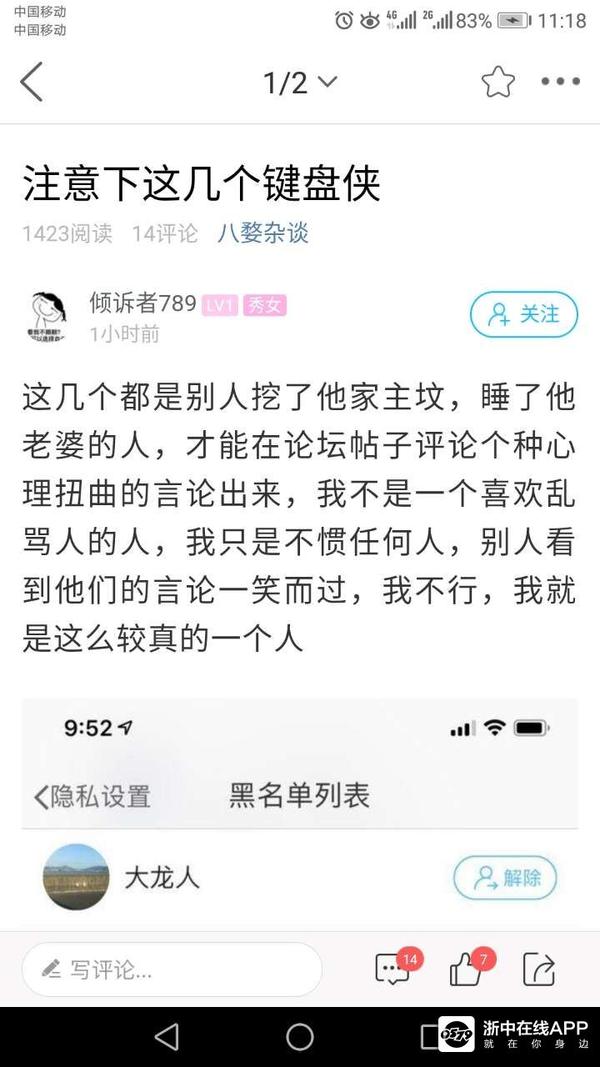This screenshot has width=600, height=1067.
Task: Open 倾诉者789's profile avatar
Action: 48,314
